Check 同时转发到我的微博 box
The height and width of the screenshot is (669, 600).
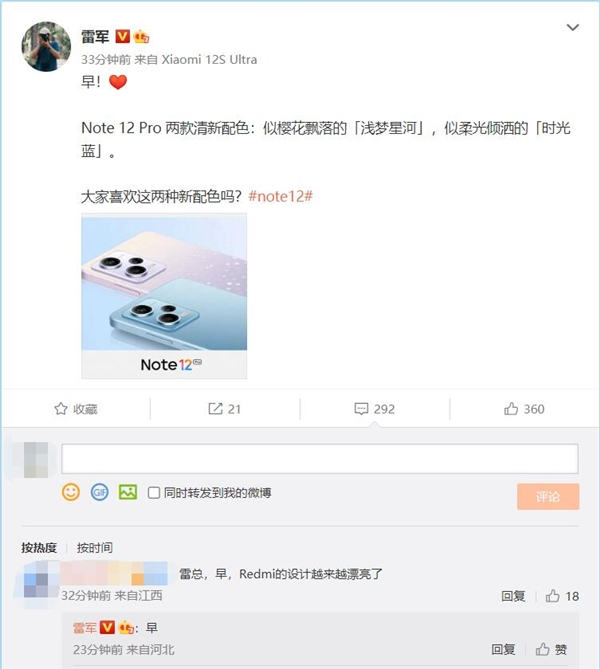pos(154,493)
